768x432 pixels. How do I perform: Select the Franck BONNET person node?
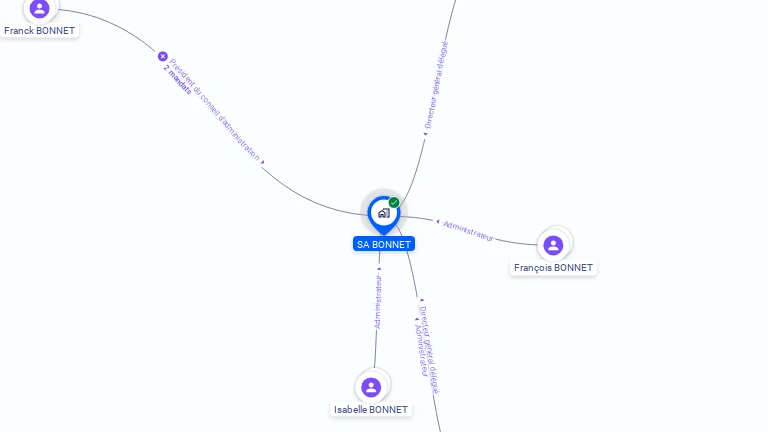pyautogui.click(x=39, y=9)
